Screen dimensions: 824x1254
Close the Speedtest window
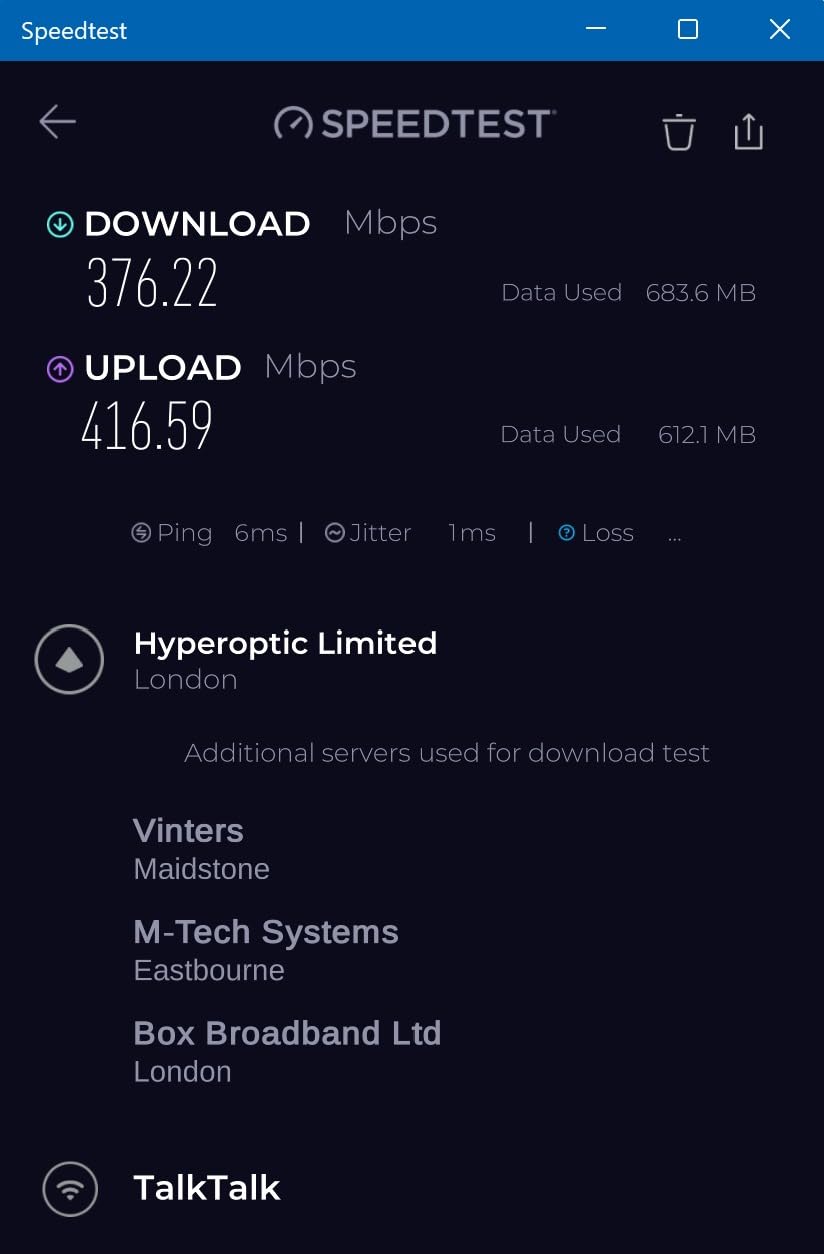780,30
